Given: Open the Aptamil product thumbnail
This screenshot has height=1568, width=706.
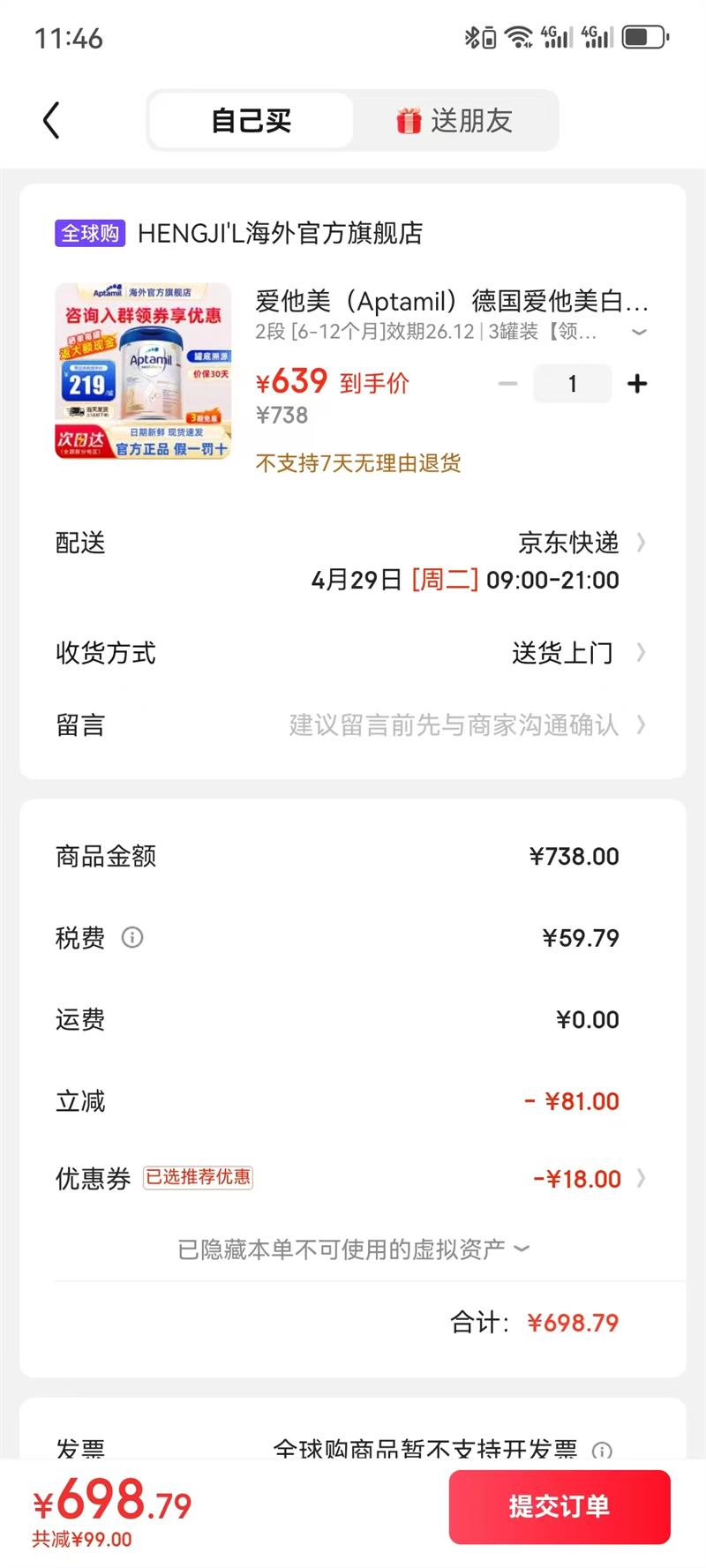Looking at the screenshot, I should 143,371.
